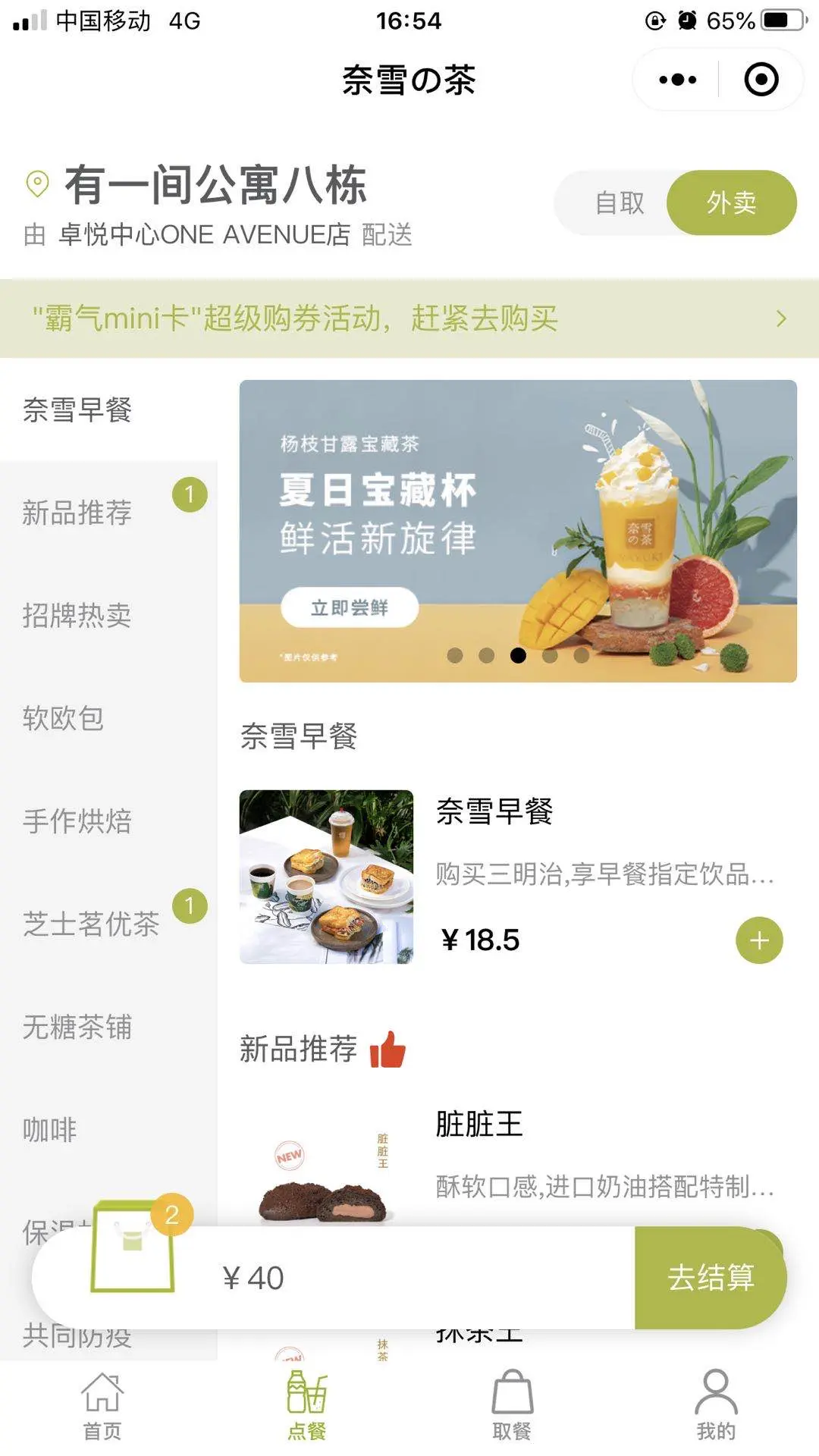Switch delivery mode to 自取
This screenshot has width=819, height=1456.
pyautogui.click(x=620, y=203)
